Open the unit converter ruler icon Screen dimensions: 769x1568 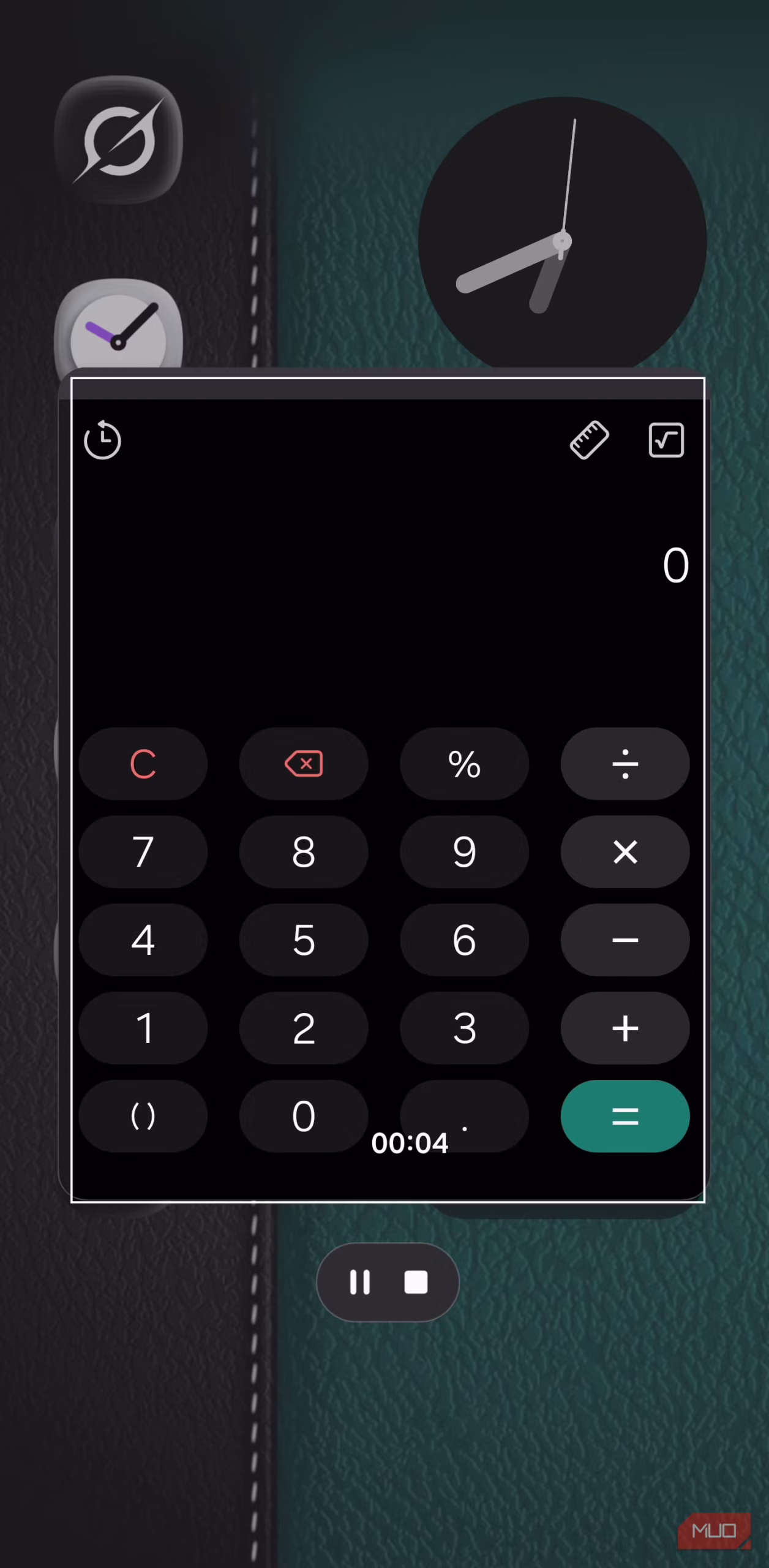click(x=589, y=440)
